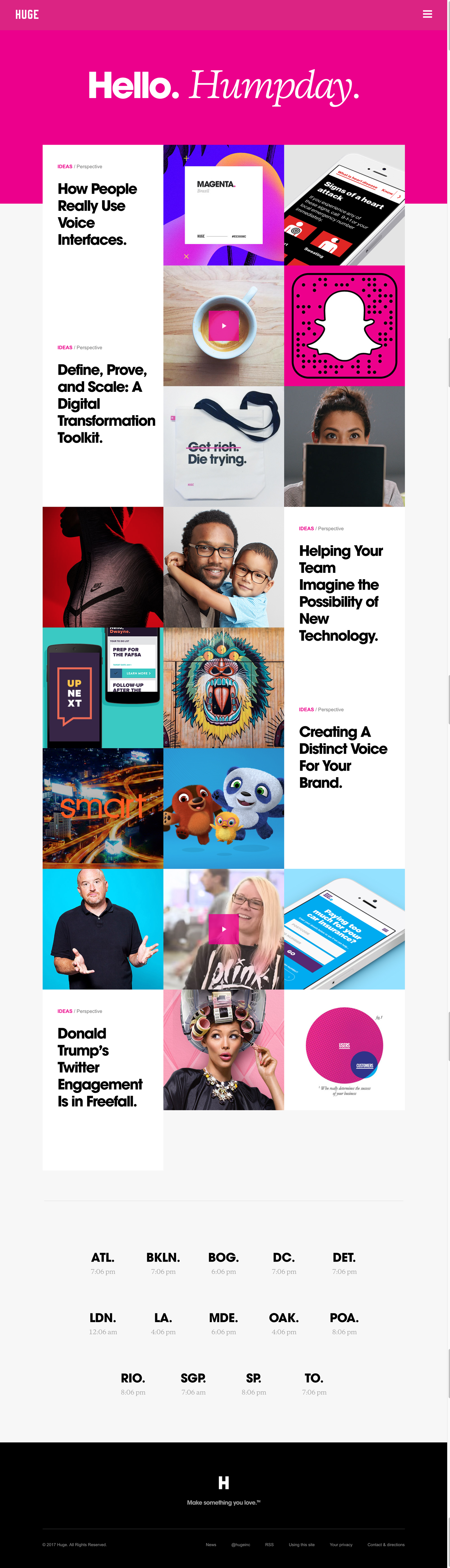Open 'How People Really Use Voice Interfaces' article
The image size is (450, 1568).
pyautogui.click(x=97, y=214)
